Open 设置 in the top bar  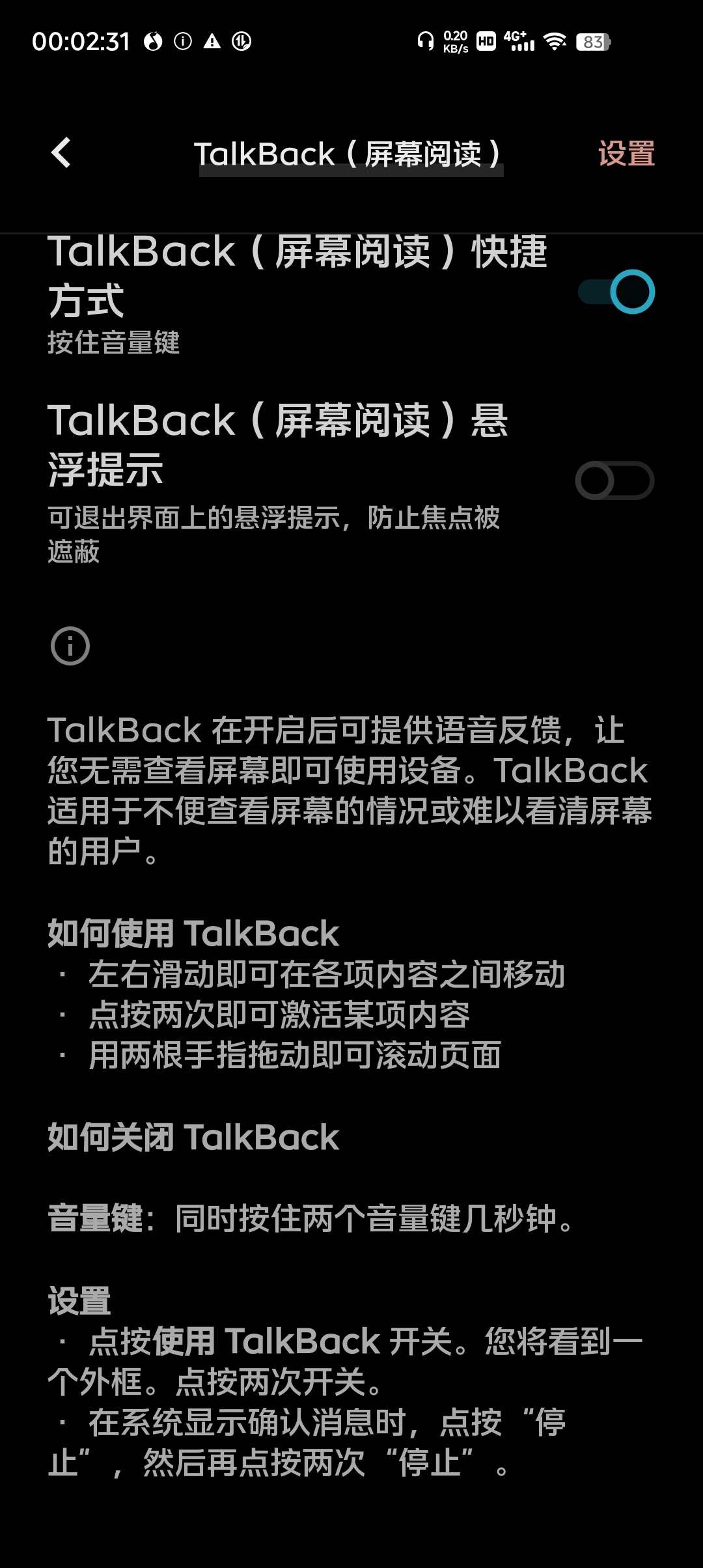coord(626,154)
